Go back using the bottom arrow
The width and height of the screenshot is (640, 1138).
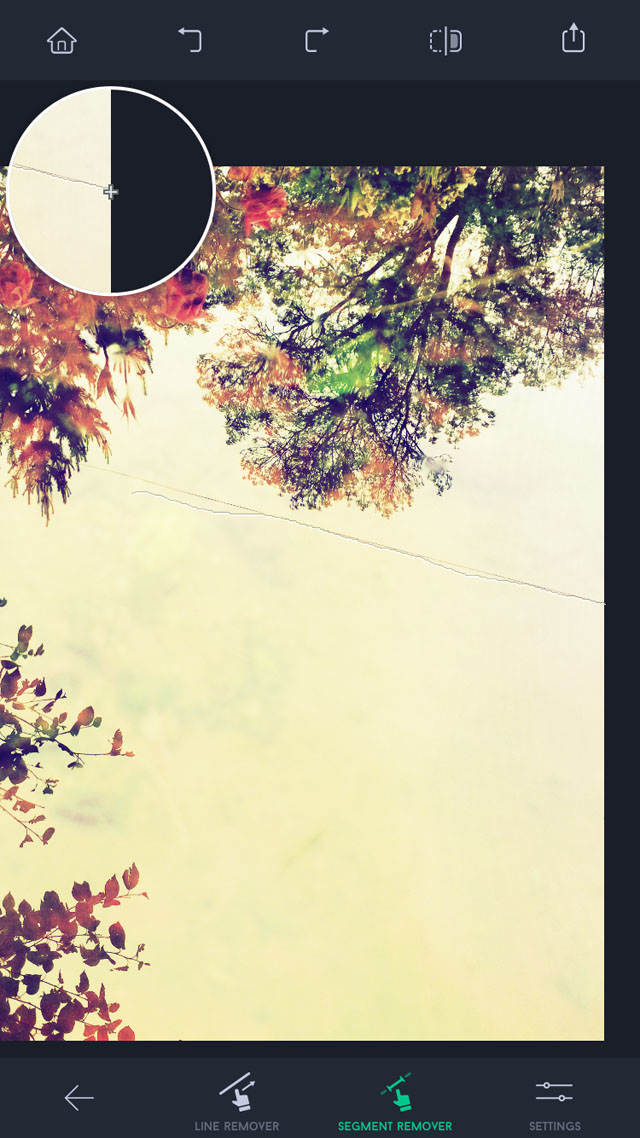[x=79, y=1097]
